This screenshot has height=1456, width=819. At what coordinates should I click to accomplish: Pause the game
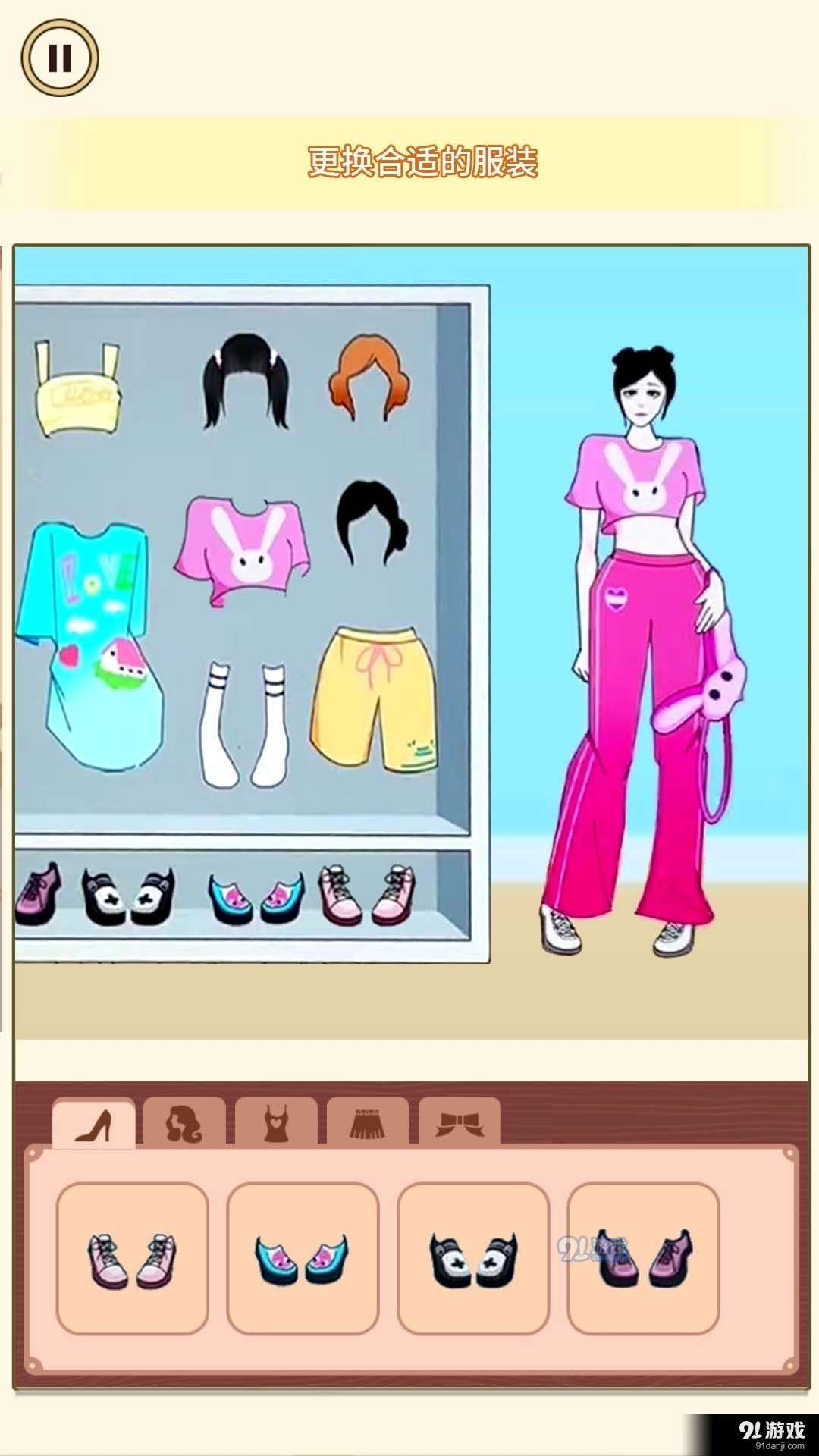click(x=60, y=58)
